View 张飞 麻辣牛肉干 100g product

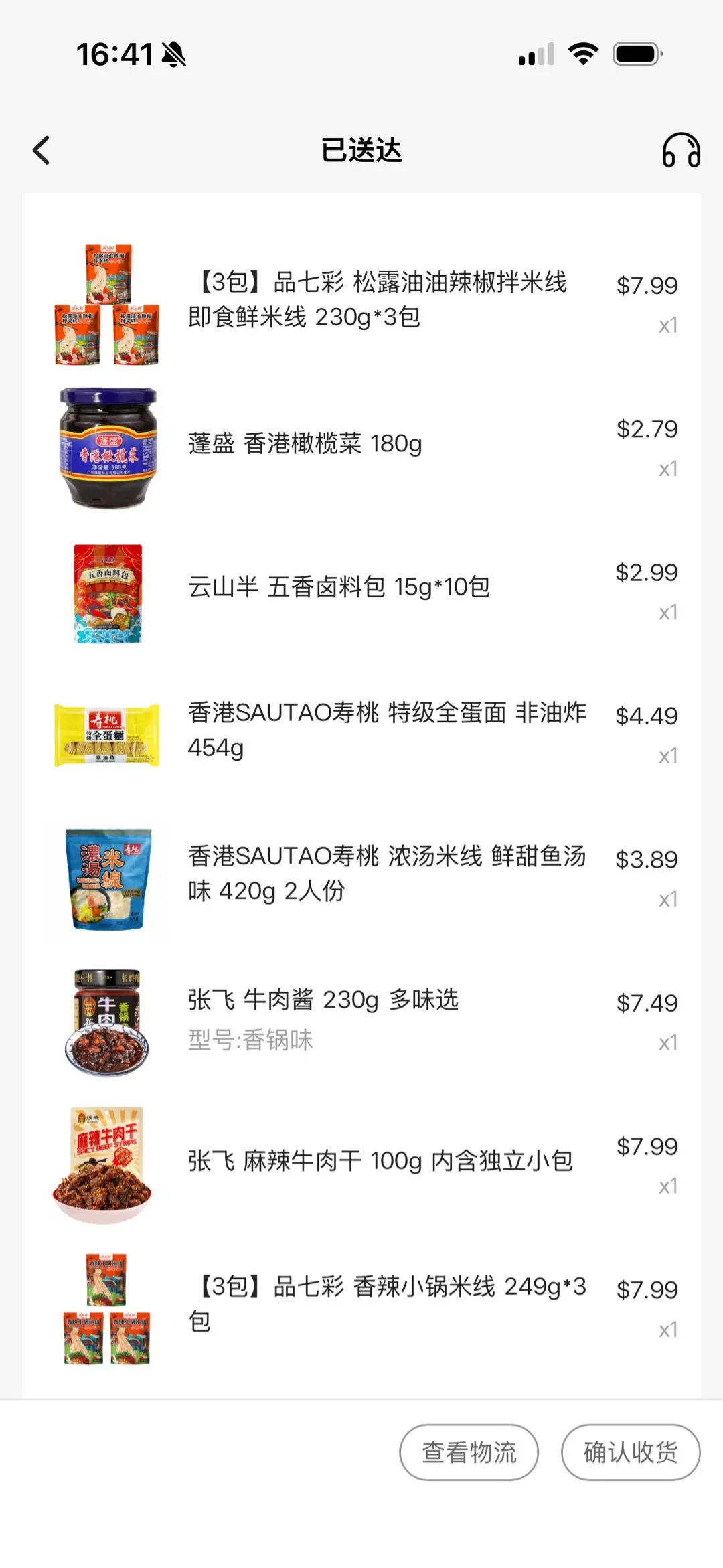point(380,1161)
